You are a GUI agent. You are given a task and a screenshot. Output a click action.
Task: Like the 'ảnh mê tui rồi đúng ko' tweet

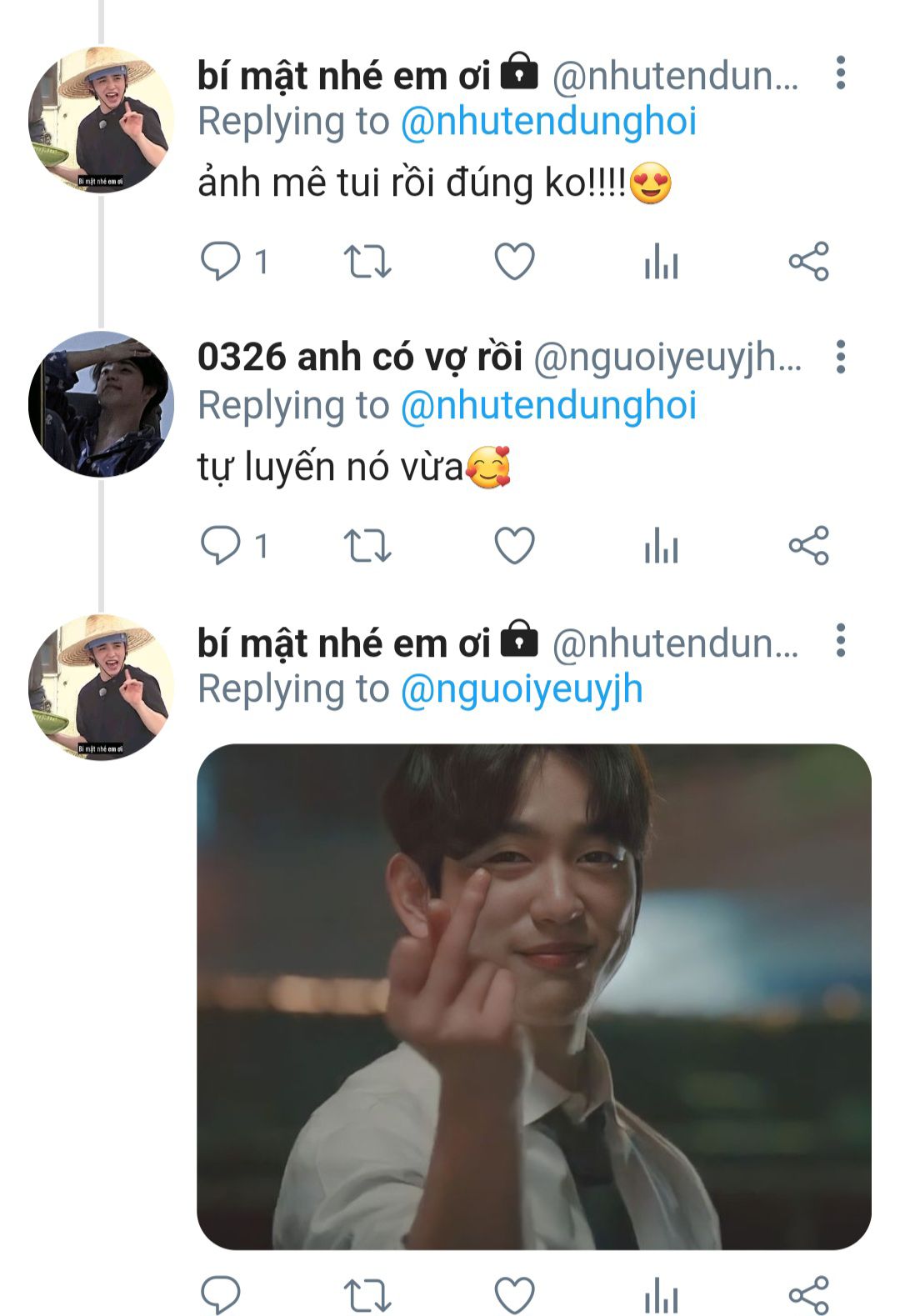514,262
